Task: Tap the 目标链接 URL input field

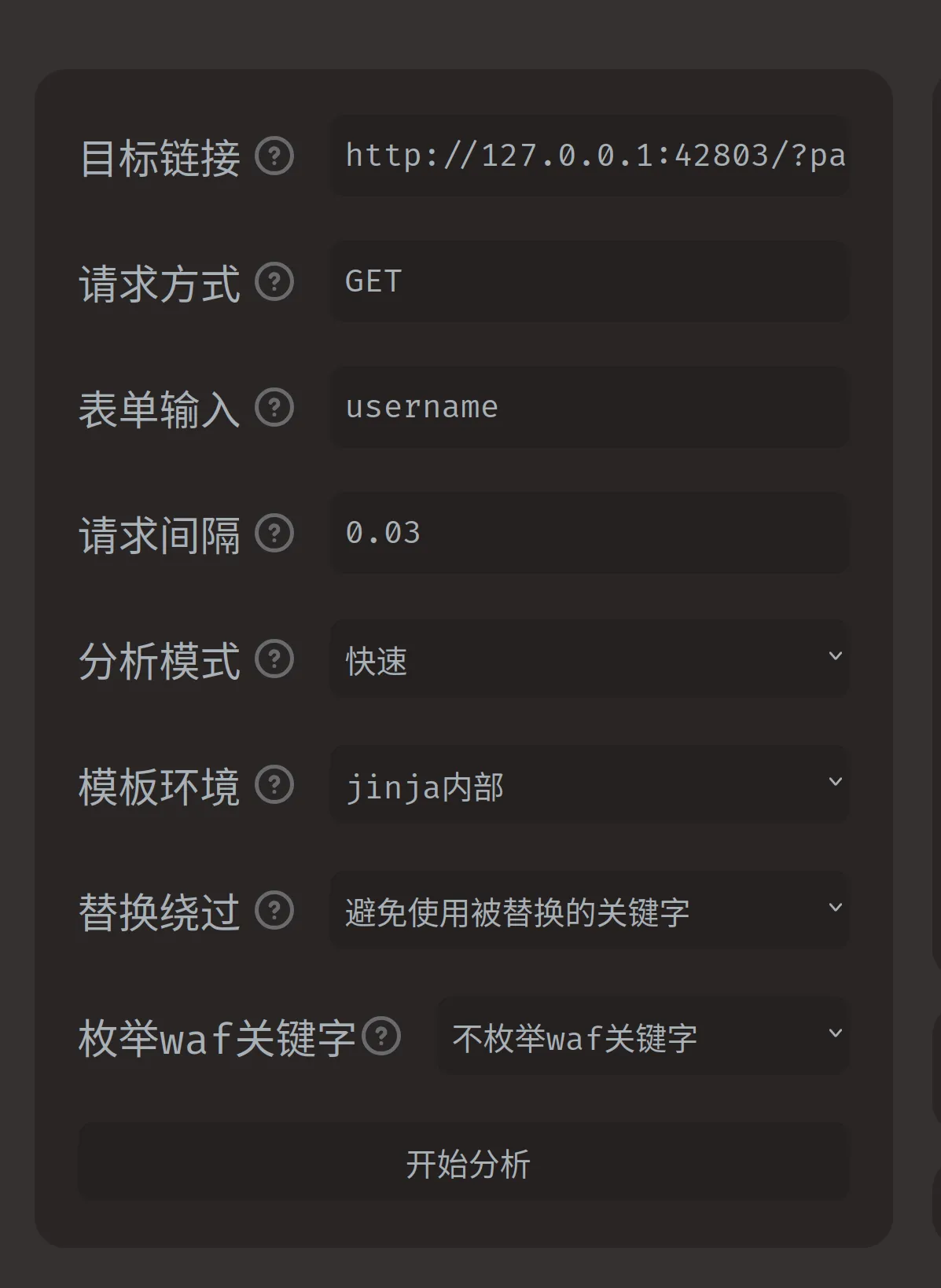Action: (x=590, y=156)
